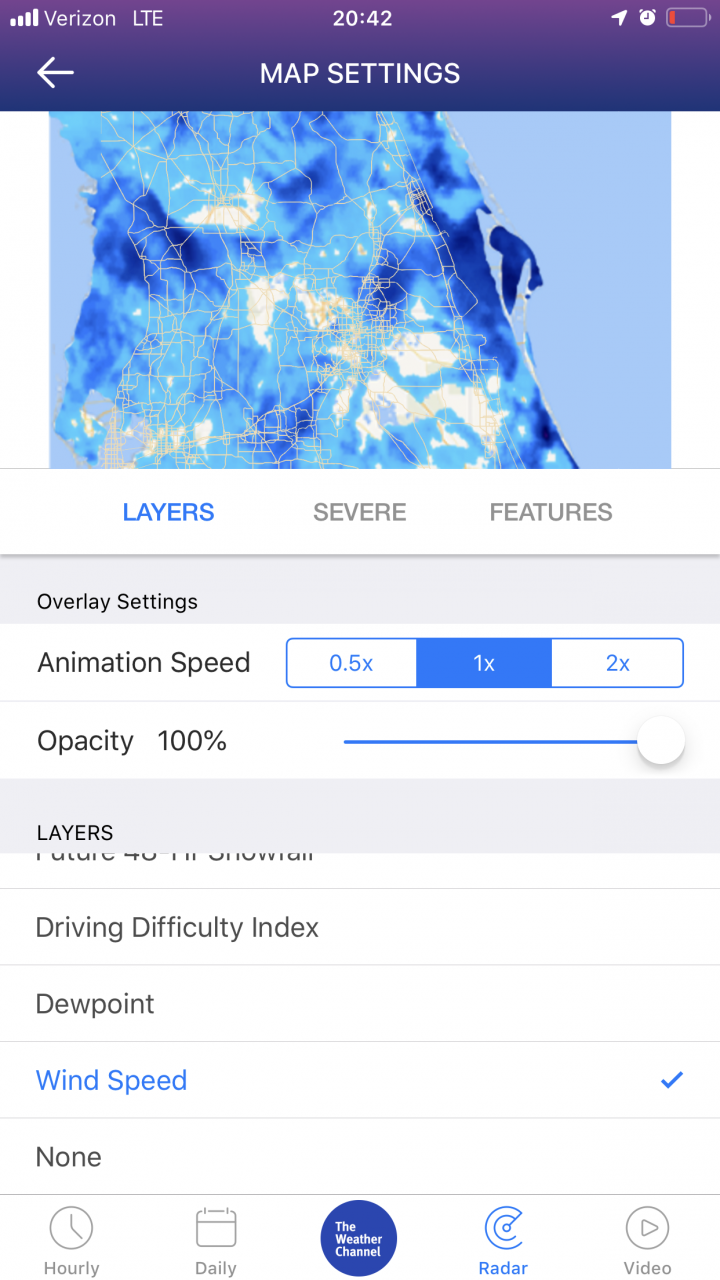
Task: Choose None as the map layer
Action: (360, 1156)
